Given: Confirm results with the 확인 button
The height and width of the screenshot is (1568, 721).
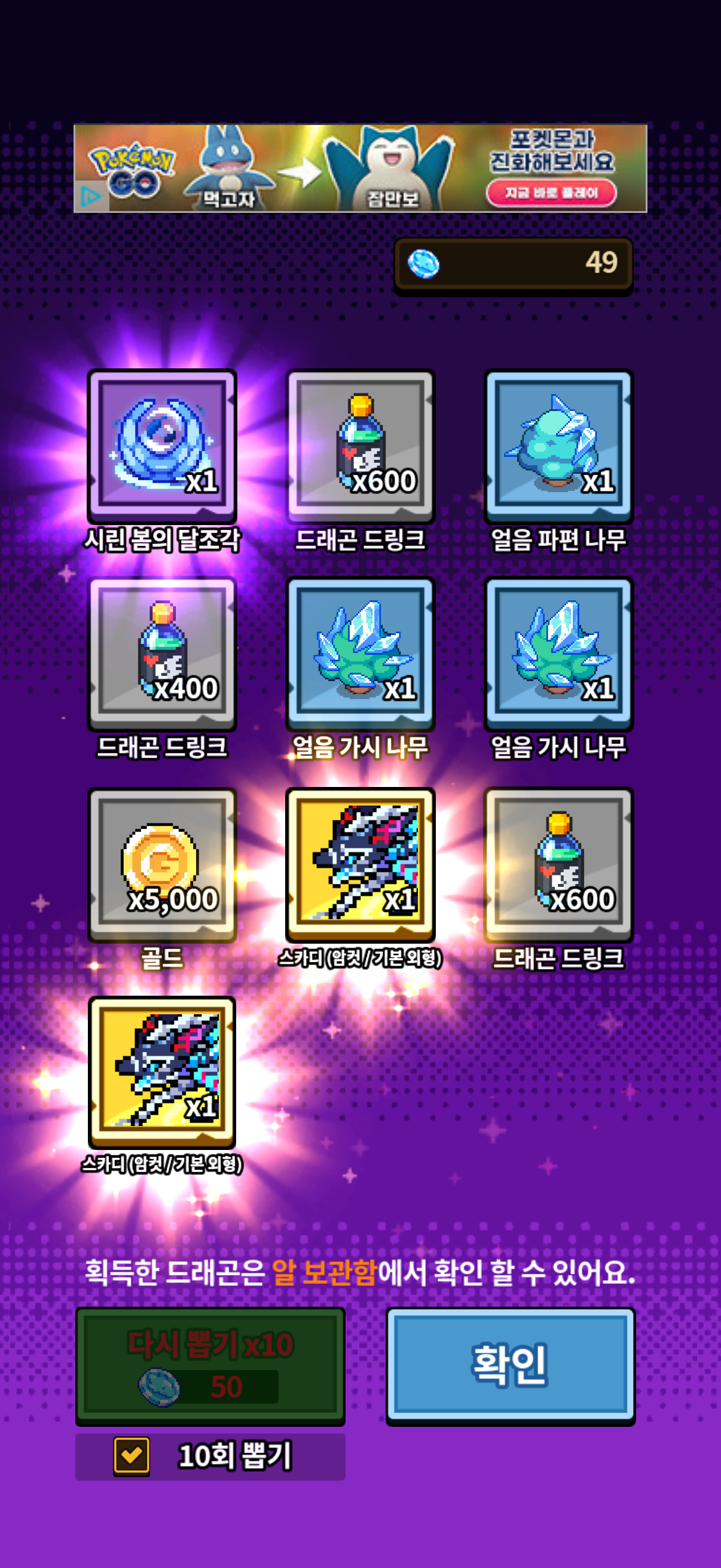Looking at the screenshot, I should point(510,1364).
